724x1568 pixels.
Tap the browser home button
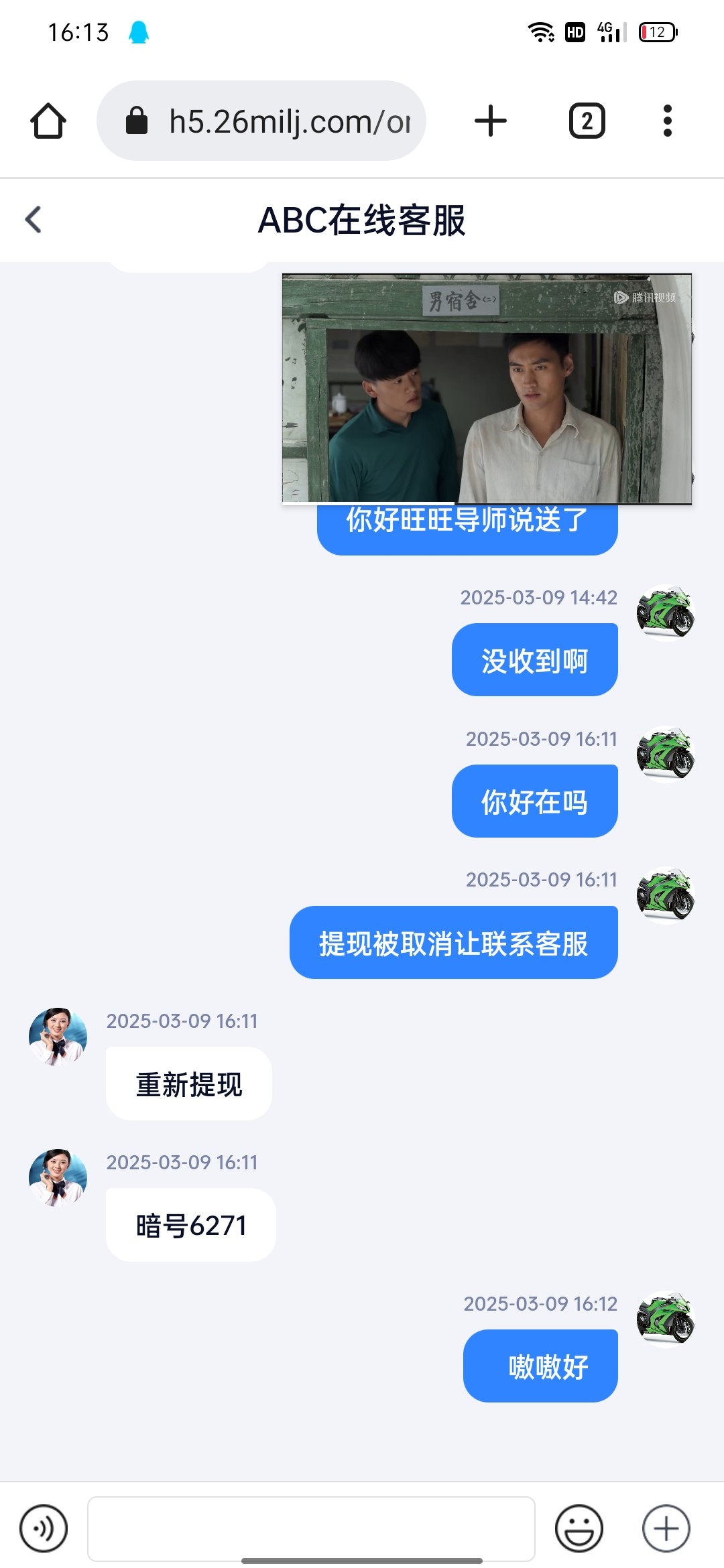(48, 121)
